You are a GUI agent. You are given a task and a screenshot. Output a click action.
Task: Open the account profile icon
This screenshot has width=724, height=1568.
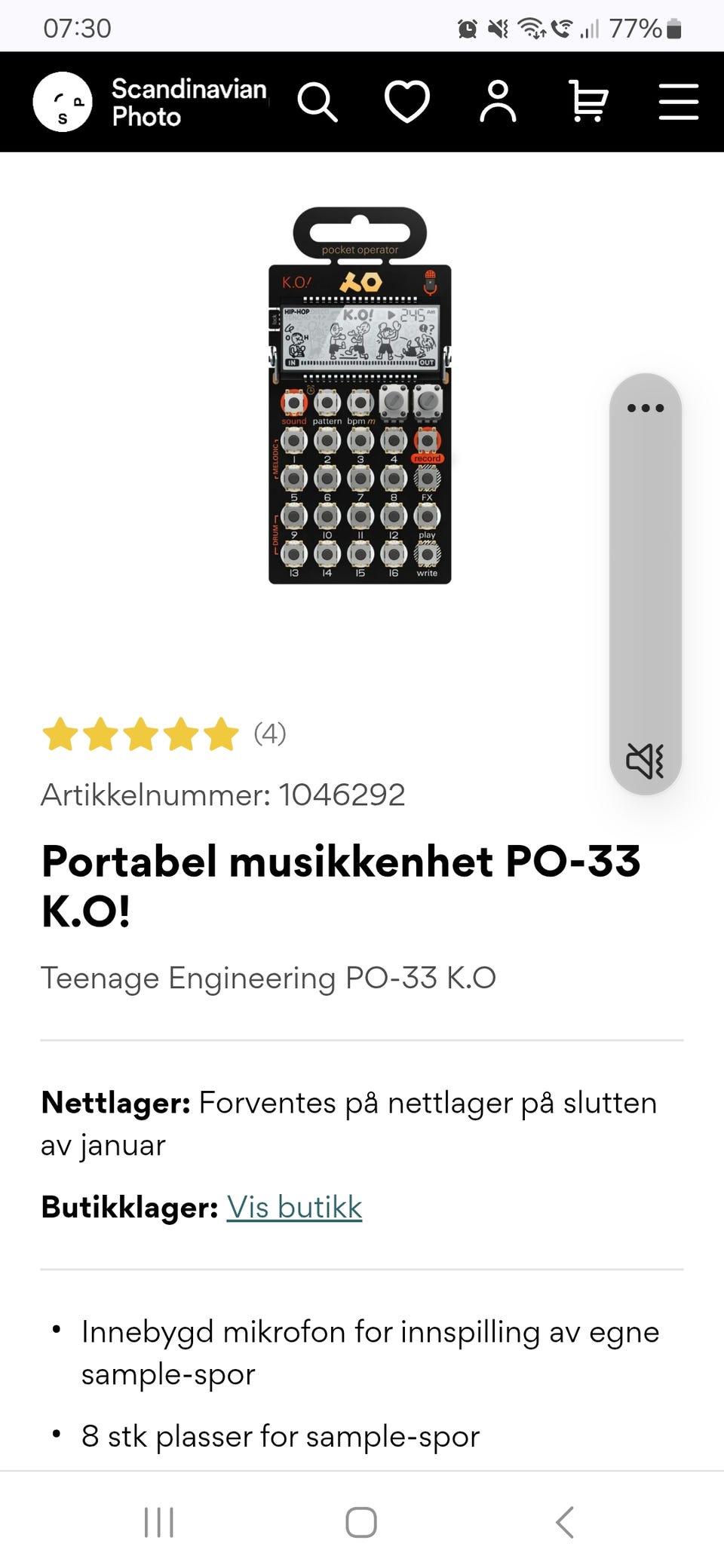click(498, 102)
